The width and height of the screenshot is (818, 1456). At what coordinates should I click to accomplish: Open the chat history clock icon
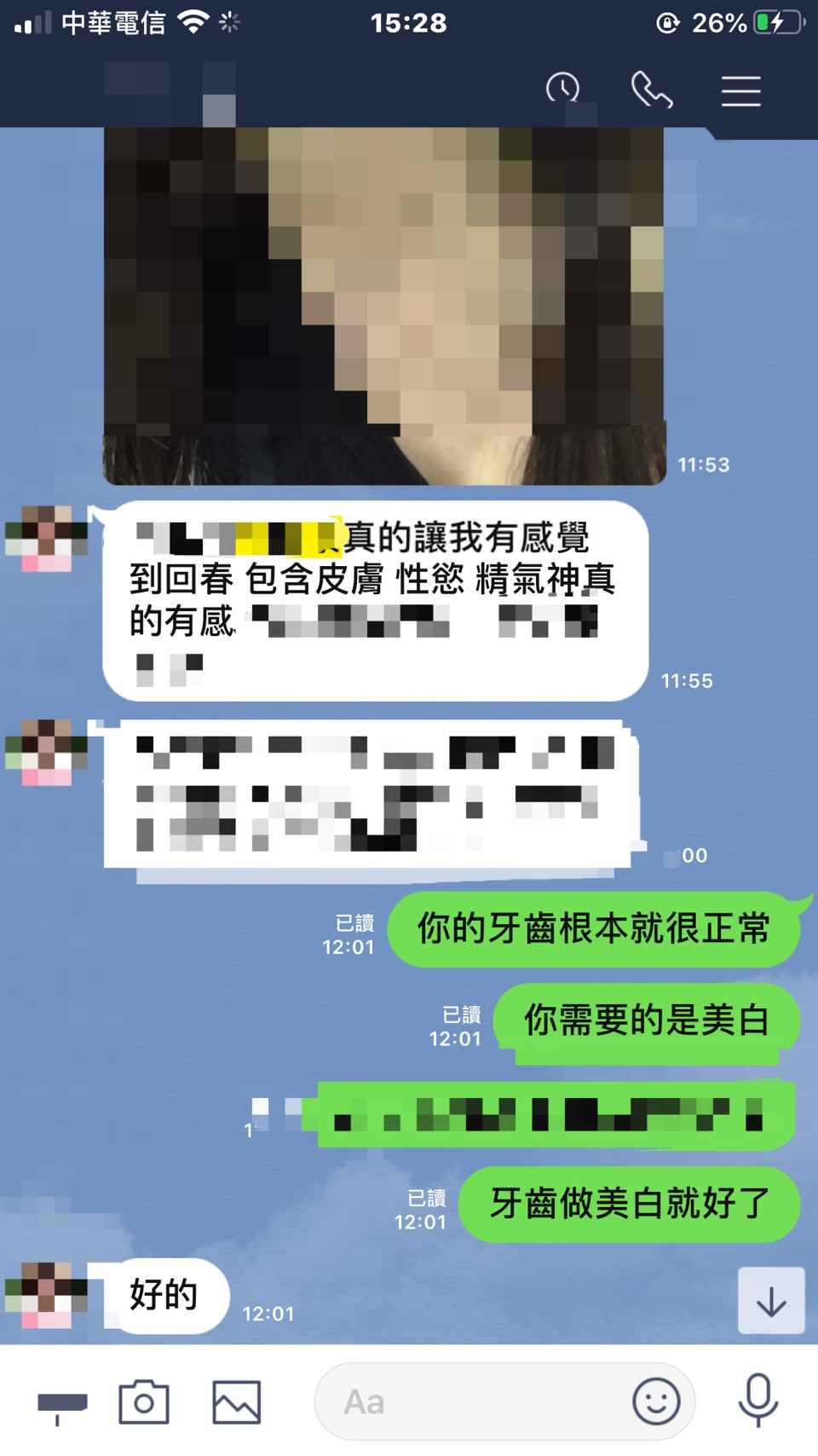pyautogui.click(x=562, y=89)
